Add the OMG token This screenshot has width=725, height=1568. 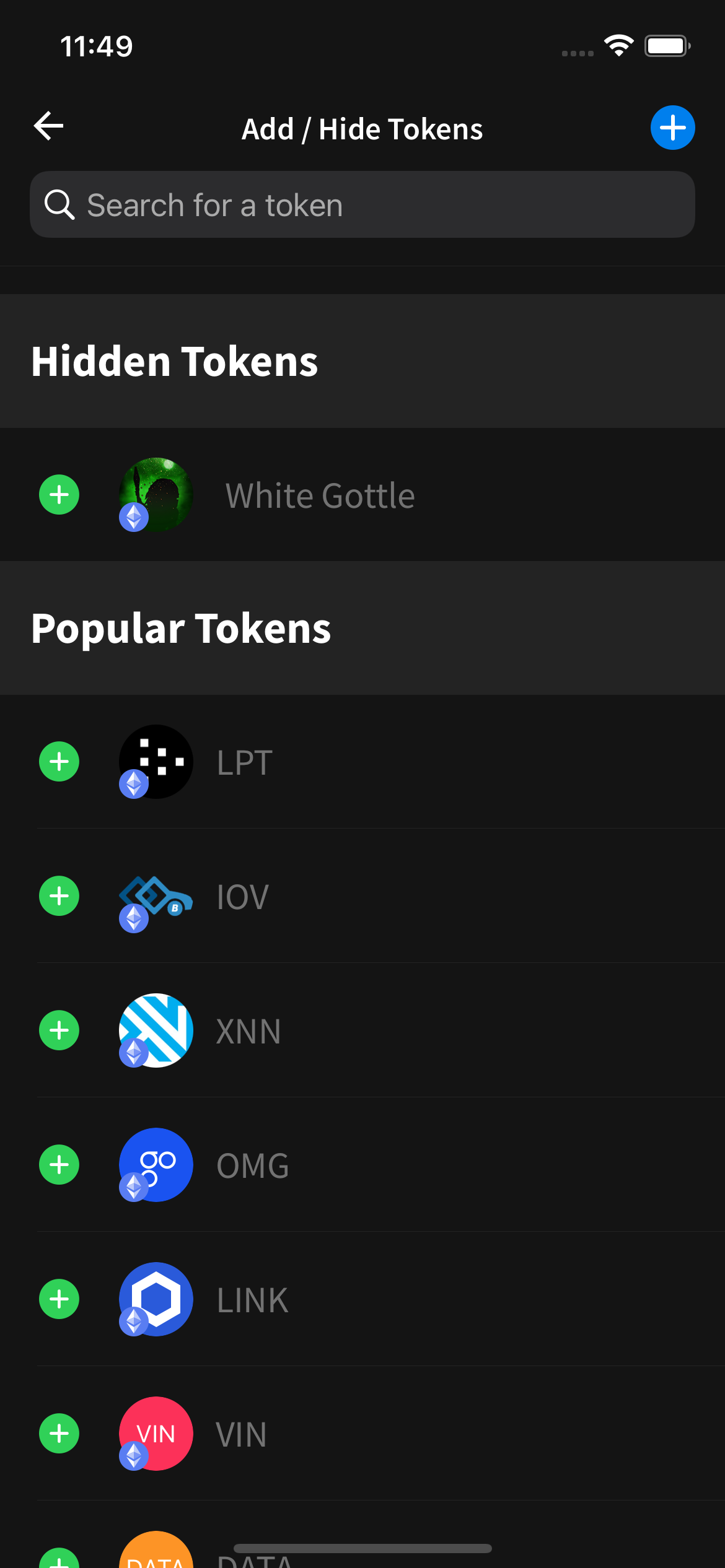point(59,1165)
